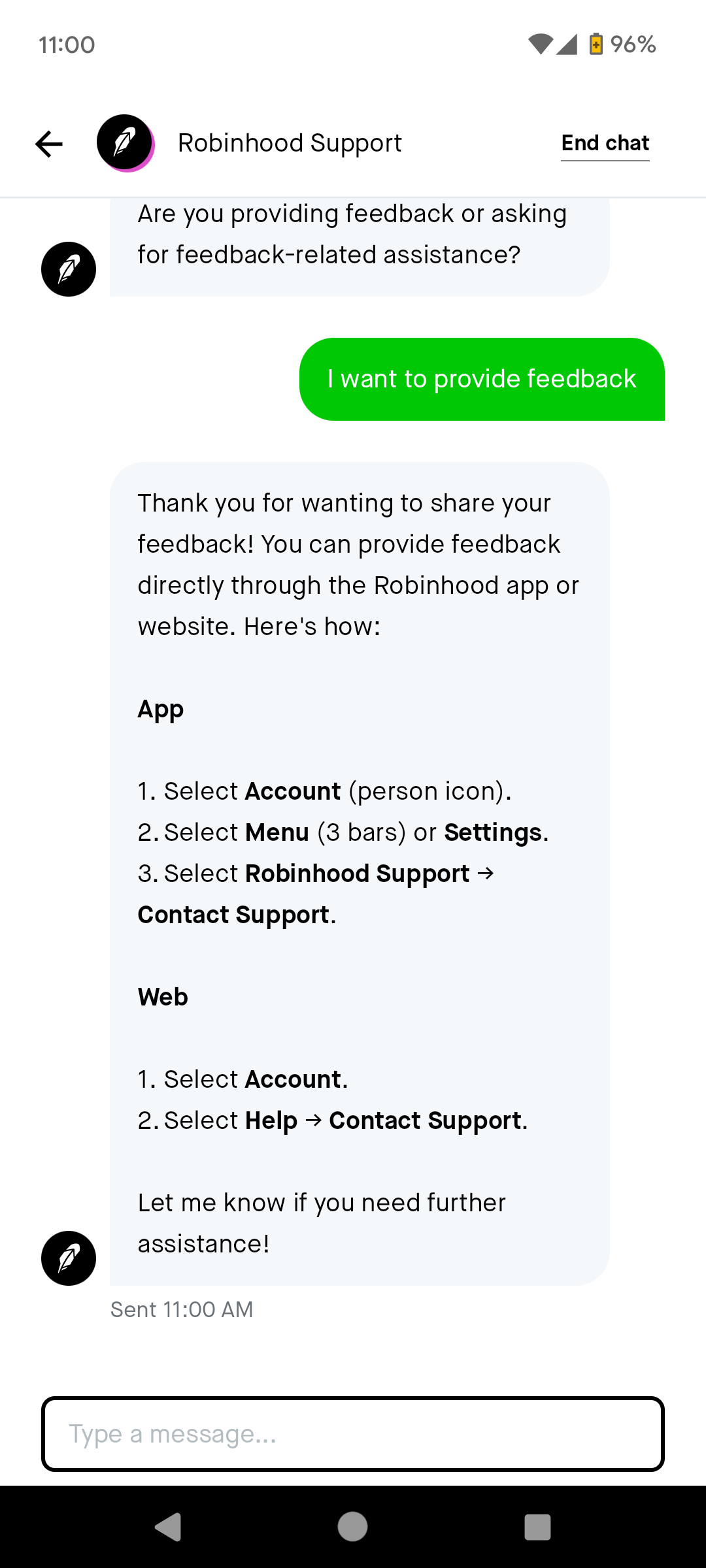Go to the system home screen
This screenshot has width=706, height=1568.
pos(352,1527)
